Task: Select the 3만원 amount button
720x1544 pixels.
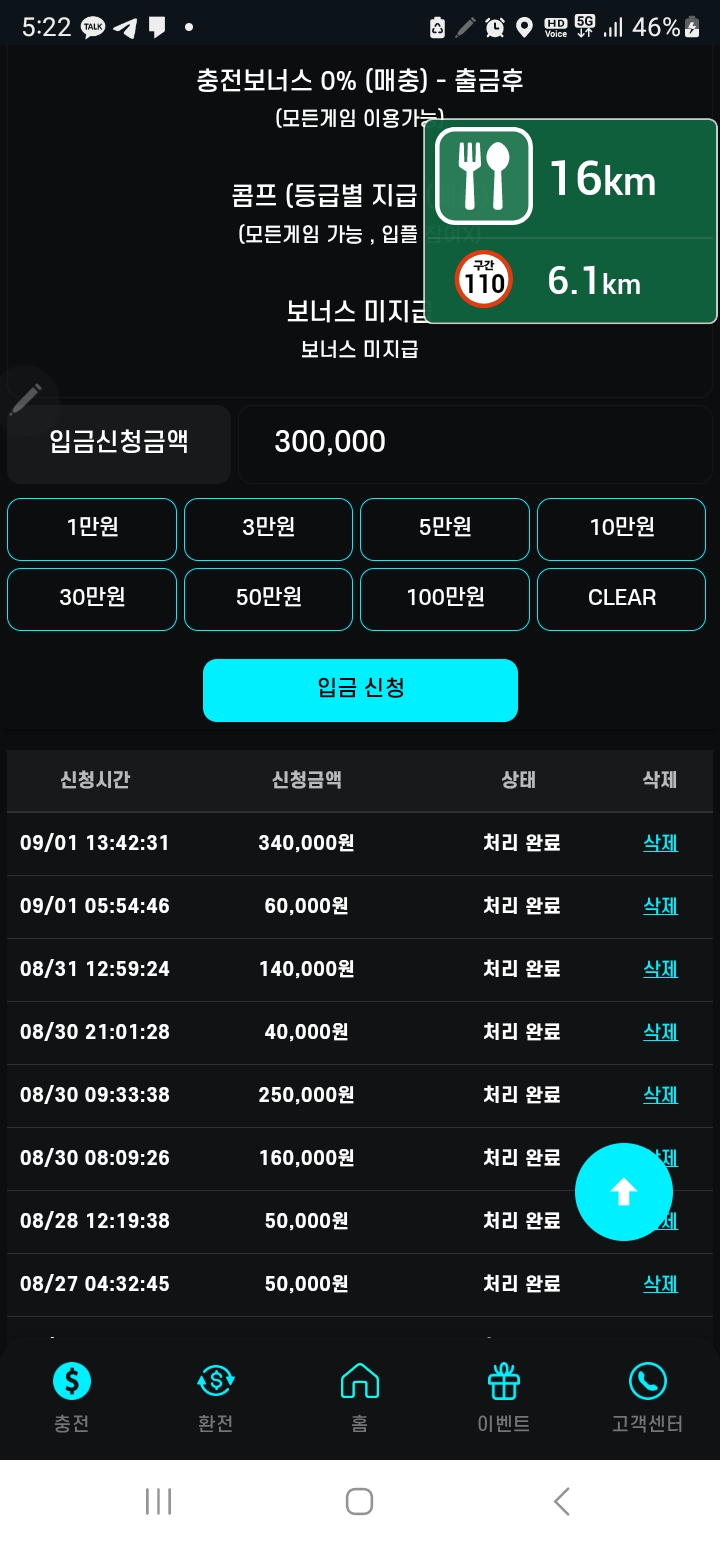Action: click(268, 528)
